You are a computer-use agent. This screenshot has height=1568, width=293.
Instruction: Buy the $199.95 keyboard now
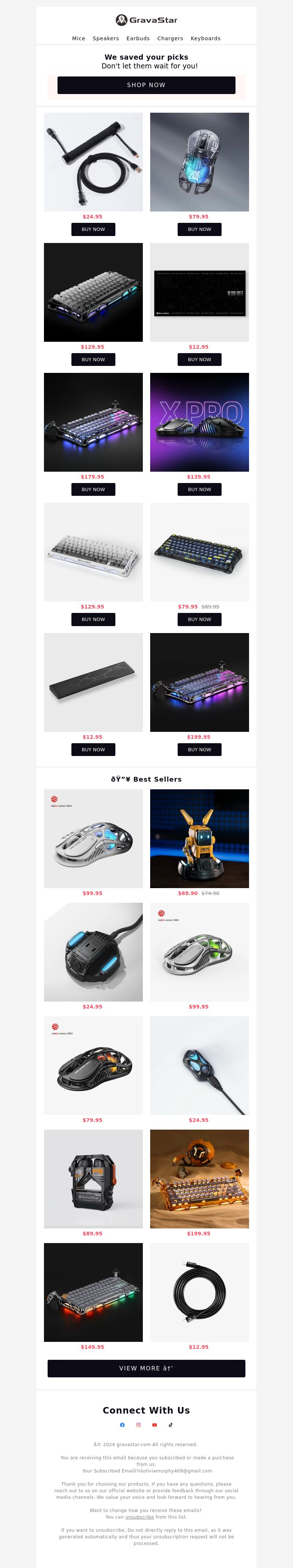[x=199, y=749]
